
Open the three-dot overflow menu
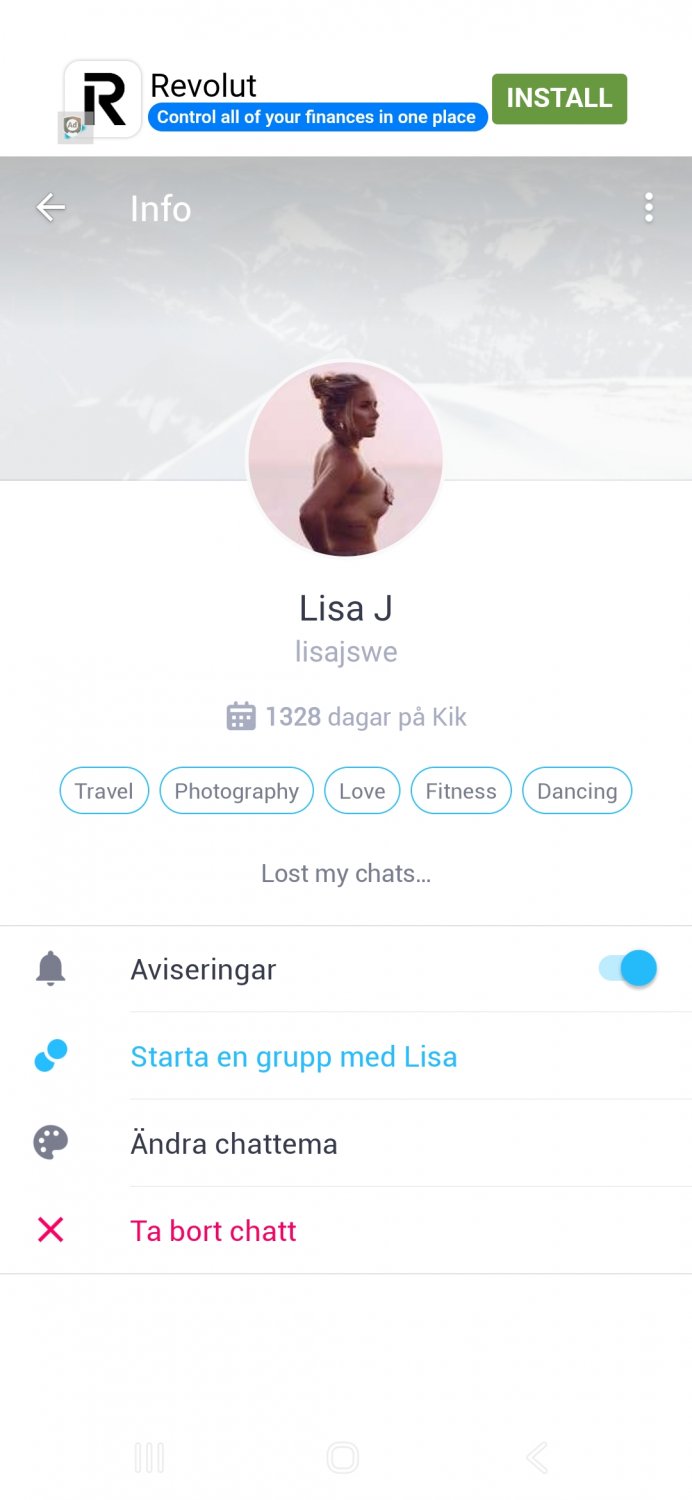(649, 208)
